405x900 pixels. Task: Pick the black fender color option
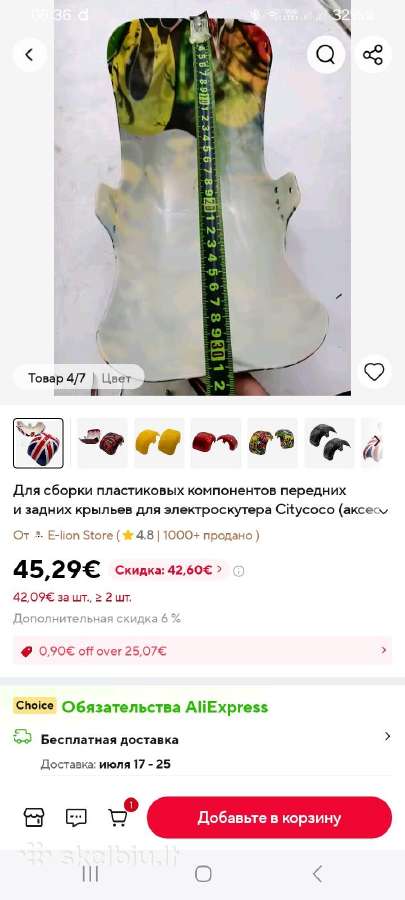click(x=329, y=443)
